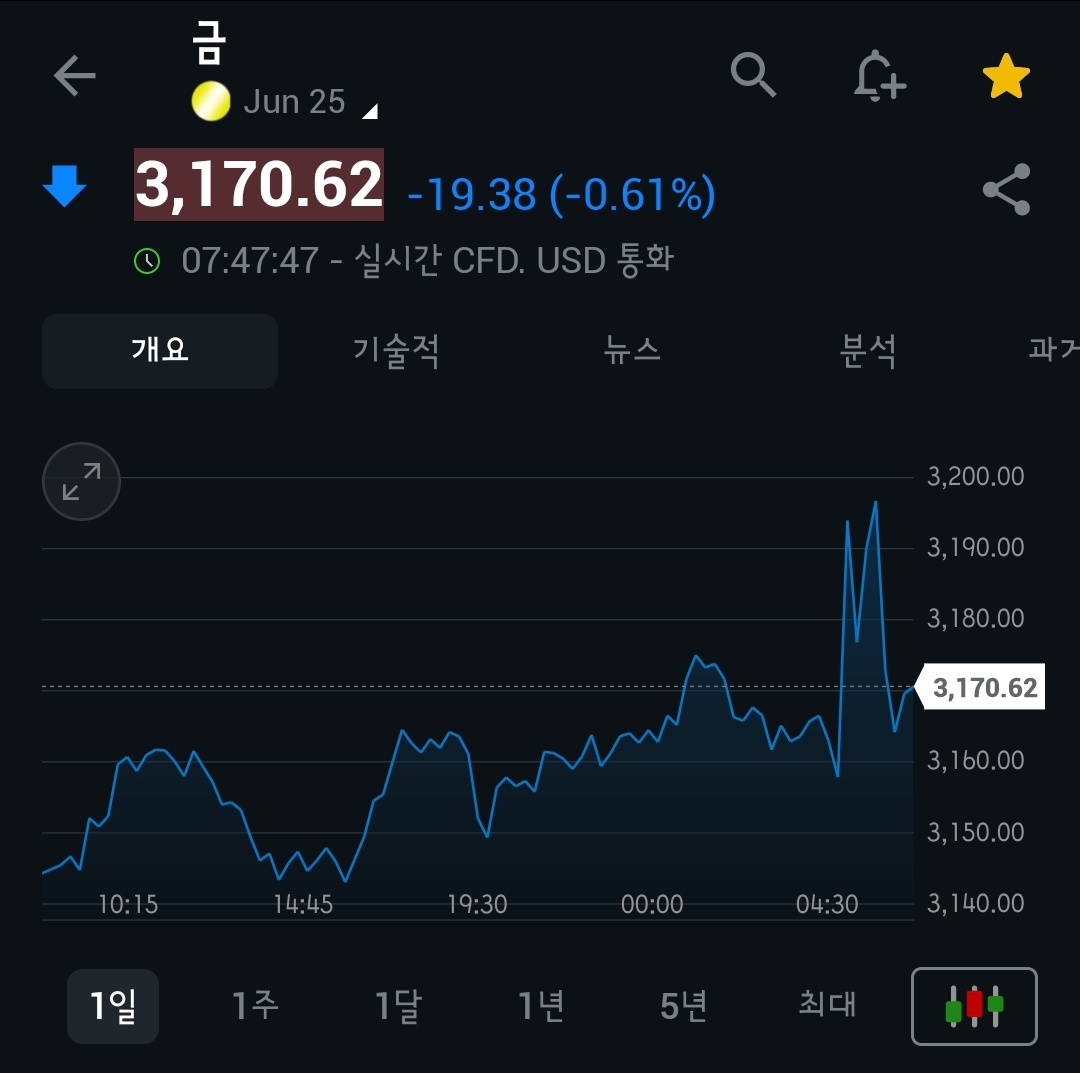Open the search magnifier icon
This screenshot has height=1073, width=1080.
[x=753, y=75]
